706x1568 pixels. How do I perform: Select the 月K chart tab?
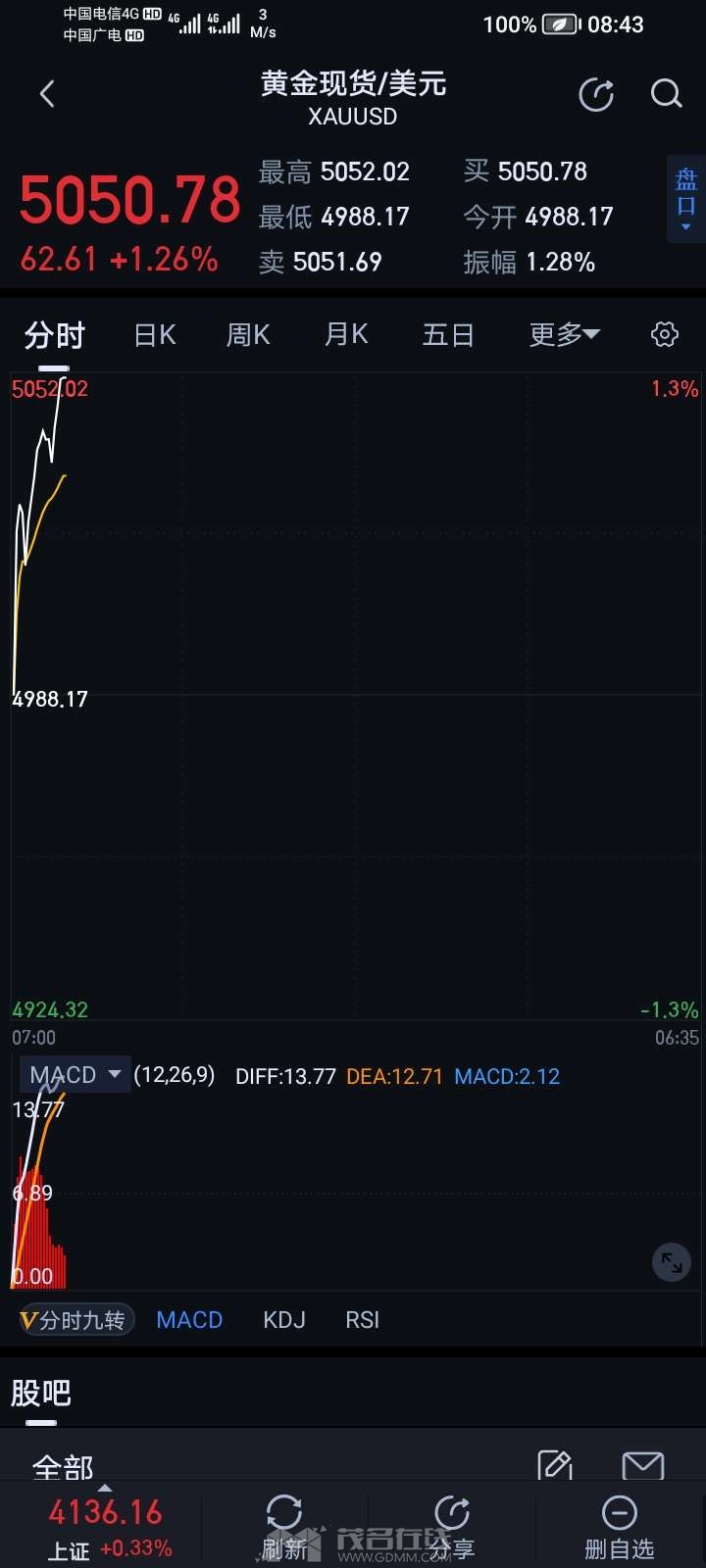[346, 335]
